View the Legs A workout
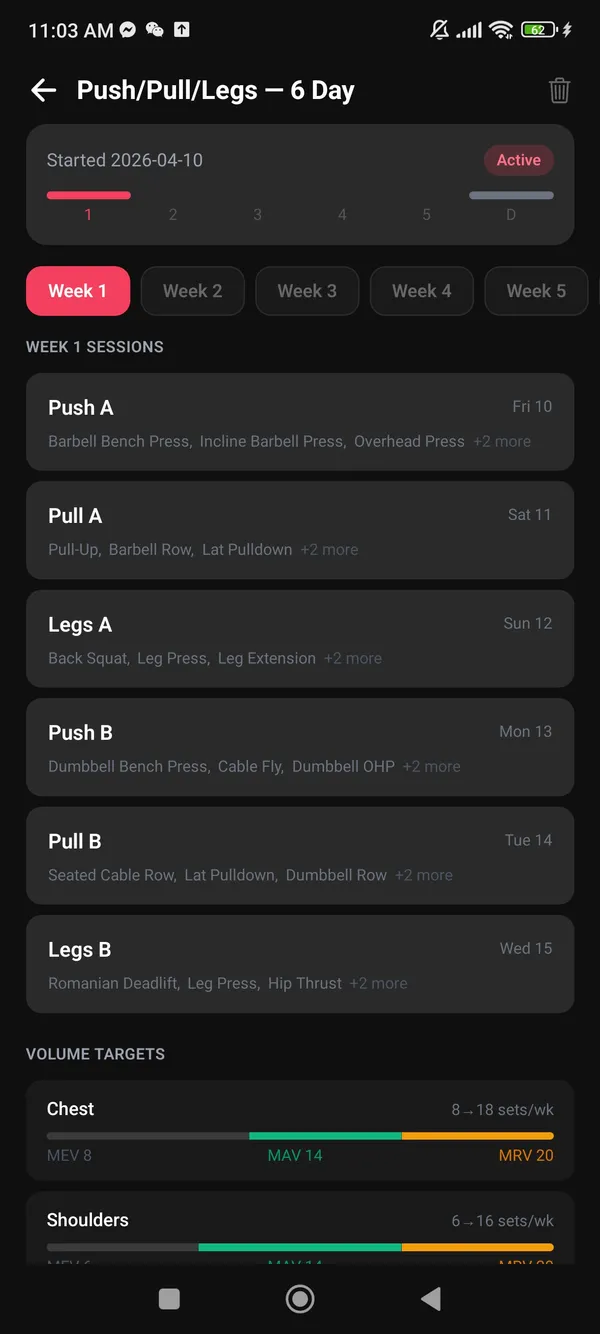600x1334 pixels. coord(300,639)
